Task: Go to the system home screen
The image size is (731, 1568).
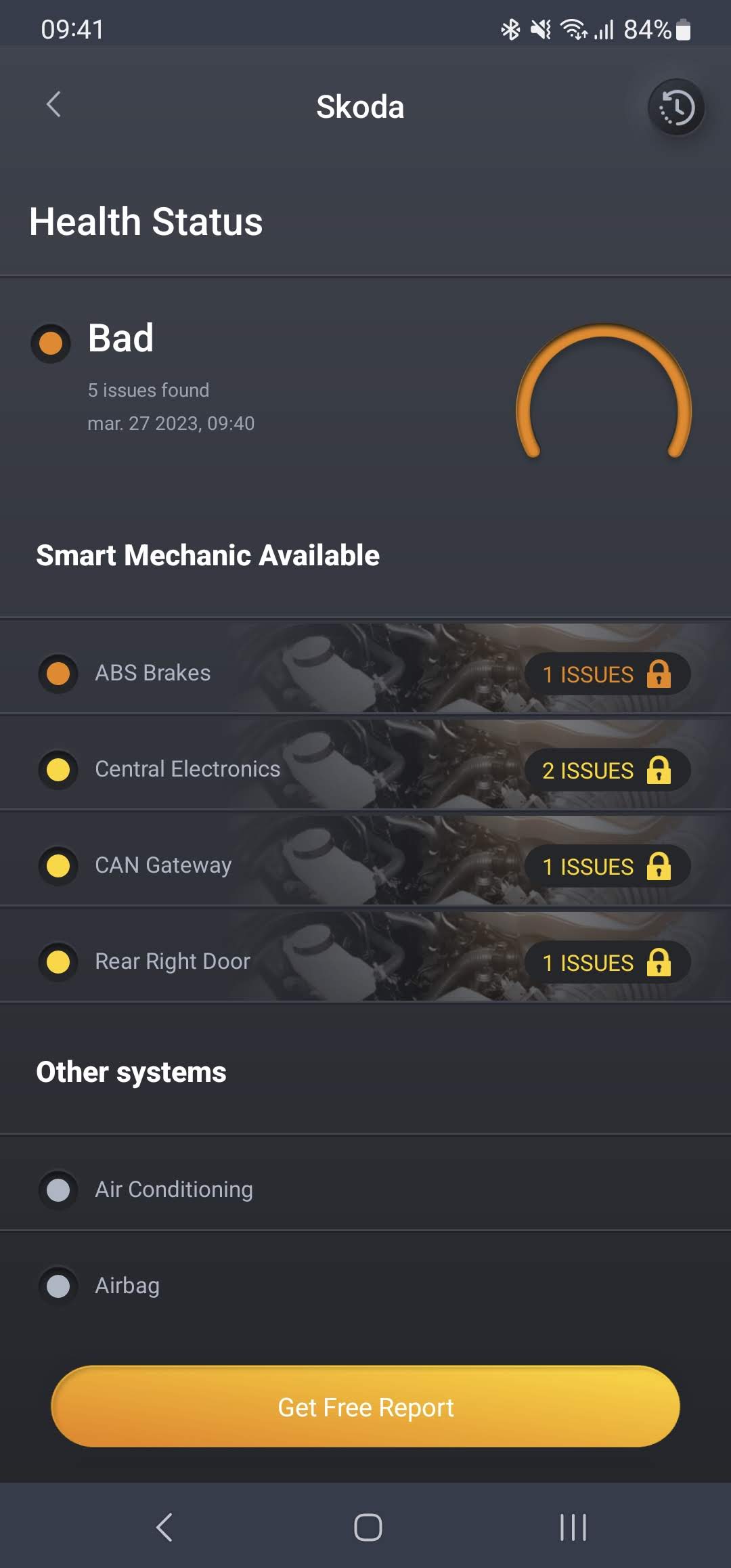Action: click(x=368, y=1527)
